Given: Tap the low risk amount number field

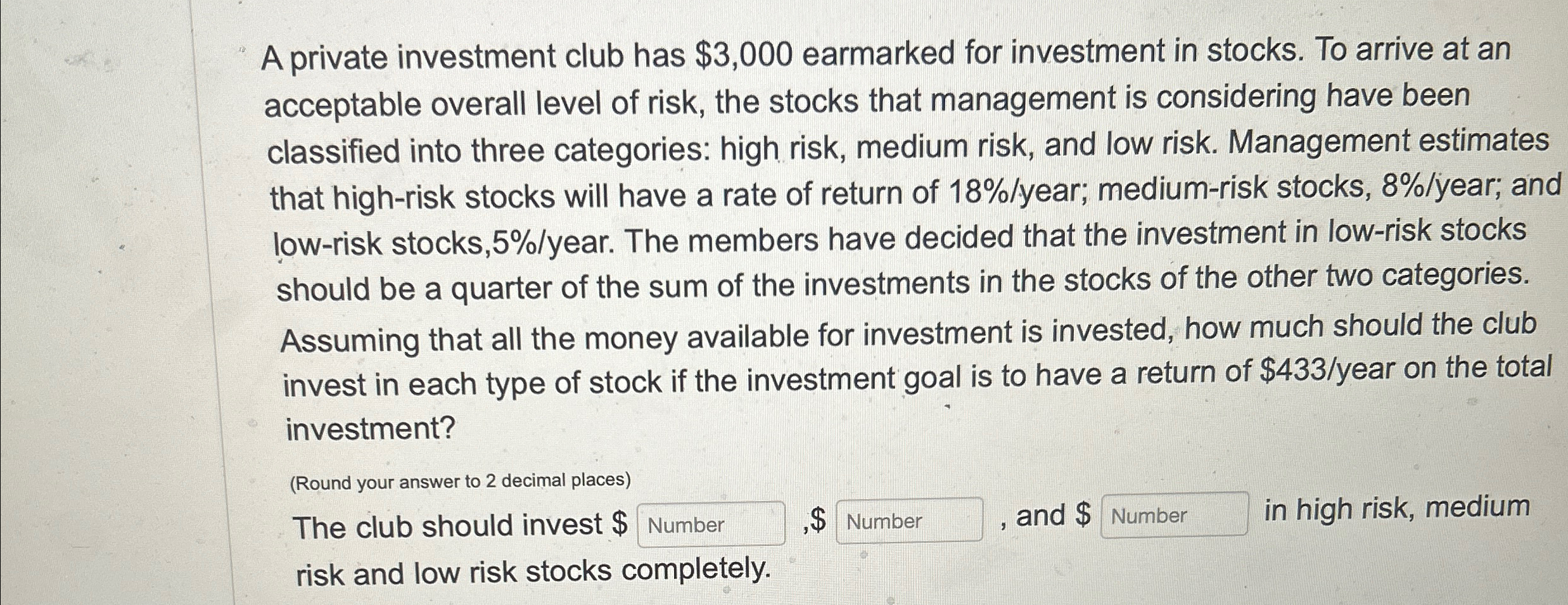Looking at the screenshot, I should 1174,515.
